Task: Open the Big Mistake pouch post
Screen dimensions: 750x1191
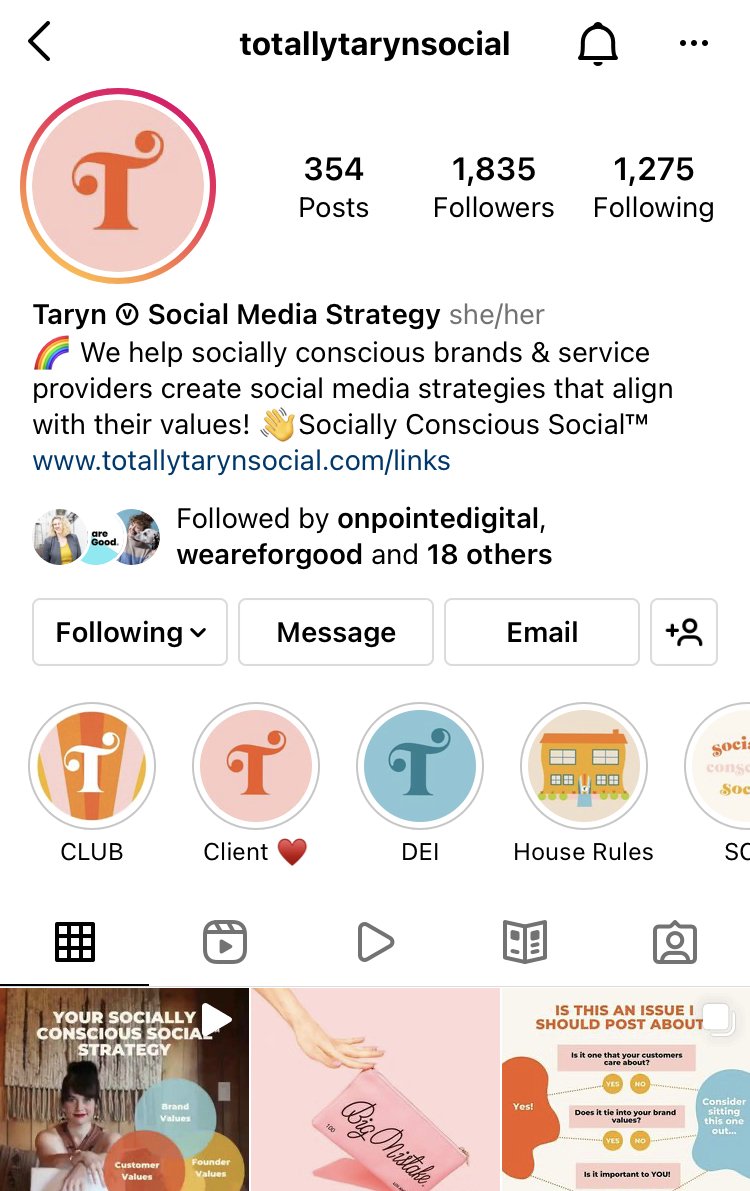Action: tap(375, 1090)
